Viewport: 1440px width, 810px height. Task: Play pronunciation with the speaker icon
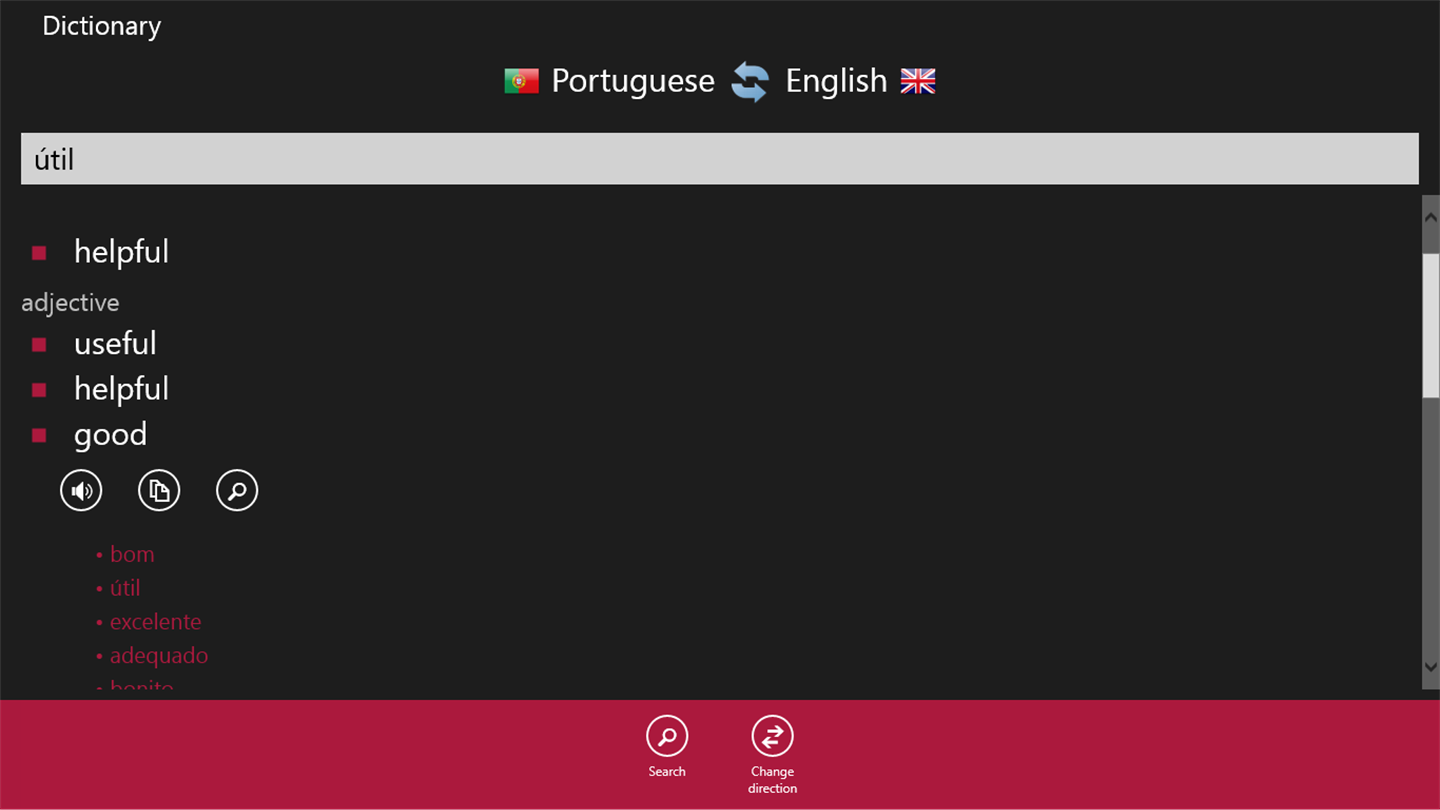tap(81, 490)
